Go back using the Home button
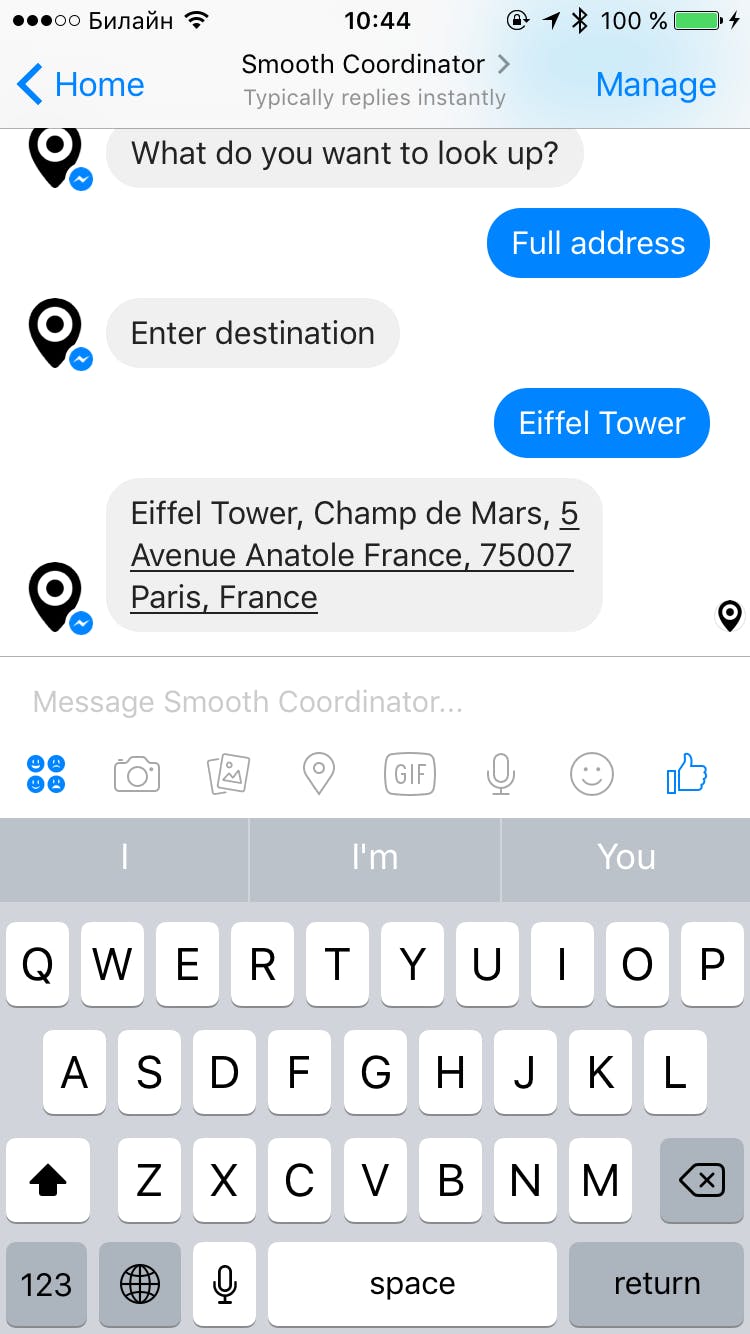Image resolution: width=750 pixels, height=1334 pixels. point(79,85)
